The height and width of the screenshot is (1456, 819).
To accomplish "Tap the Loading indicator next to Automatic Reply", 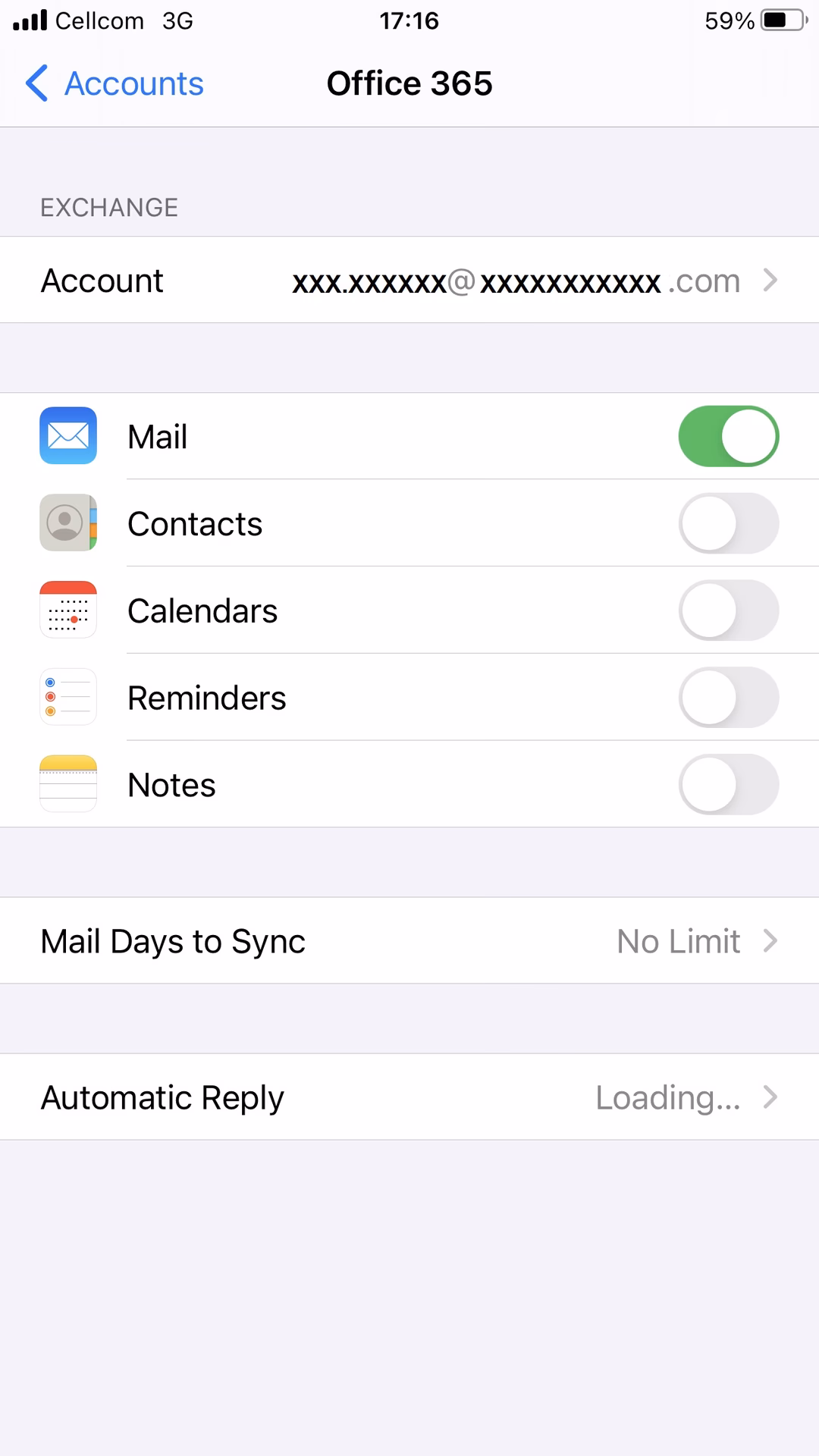I will click(667, 1096).
